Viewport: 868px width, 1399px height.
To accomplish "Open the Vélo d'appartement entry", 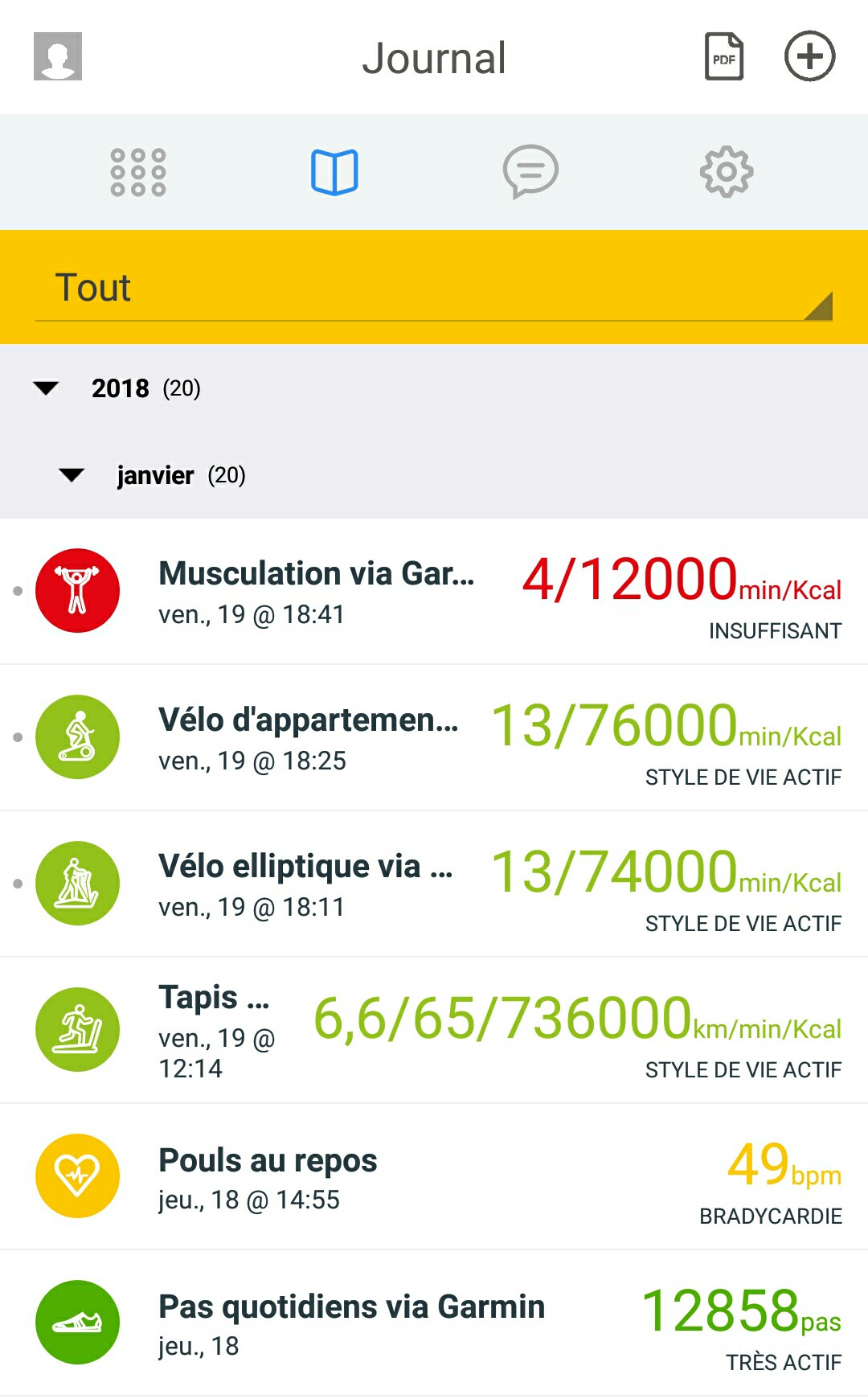I will coord(434,738).
